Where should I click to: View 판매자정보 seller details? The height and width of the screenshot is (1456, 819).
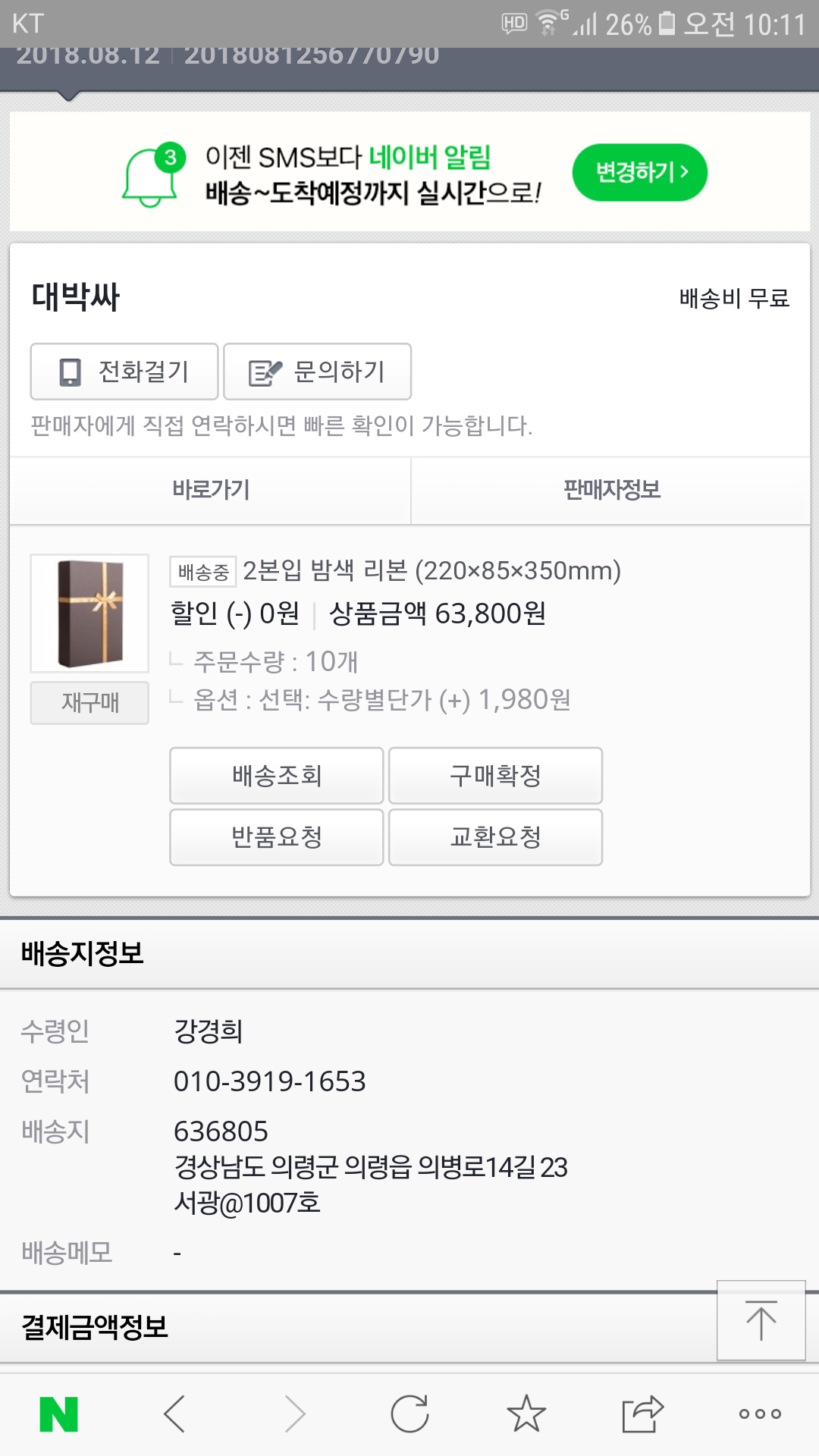click(x=611, y=490)
